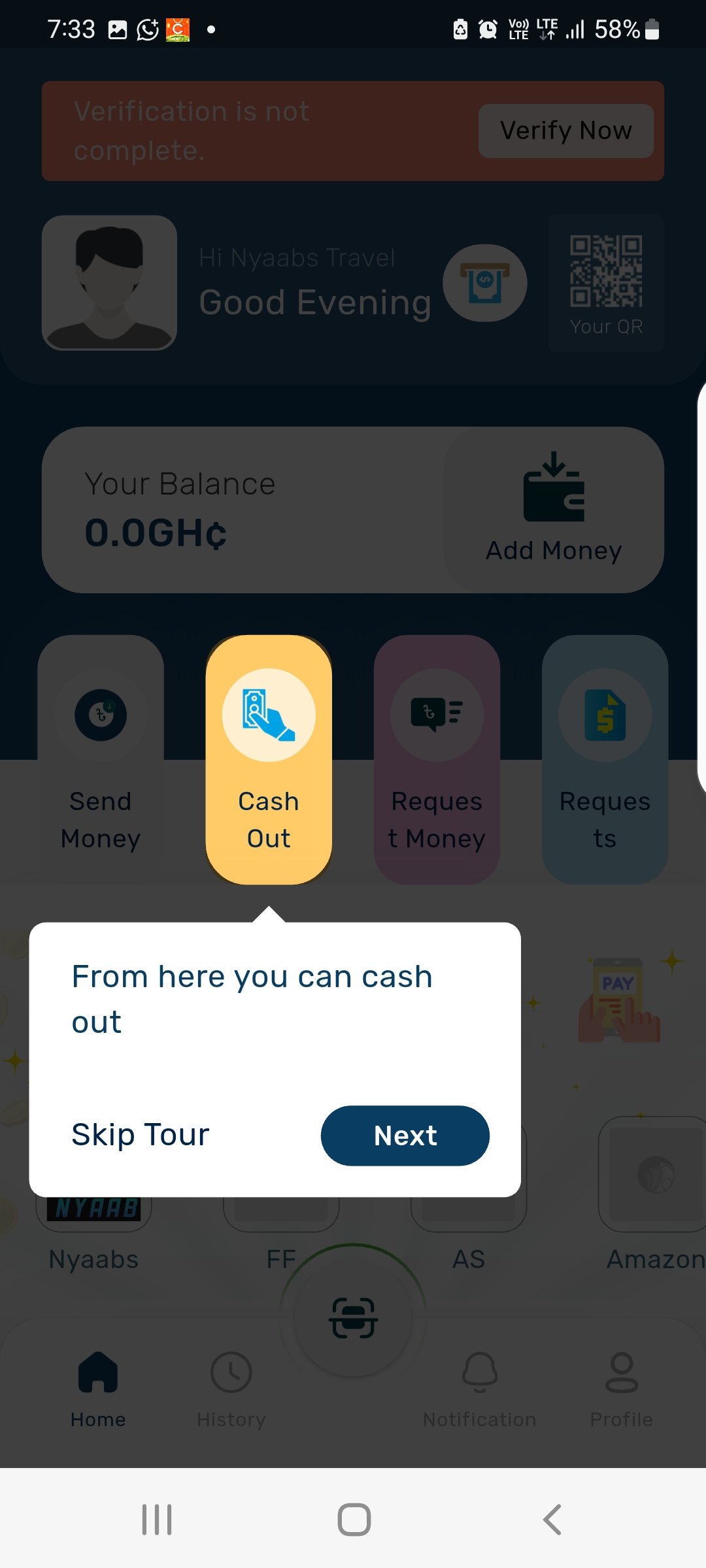Open the profile avatar picture
Screen dimensions: 706x1568
click(109, 283)
